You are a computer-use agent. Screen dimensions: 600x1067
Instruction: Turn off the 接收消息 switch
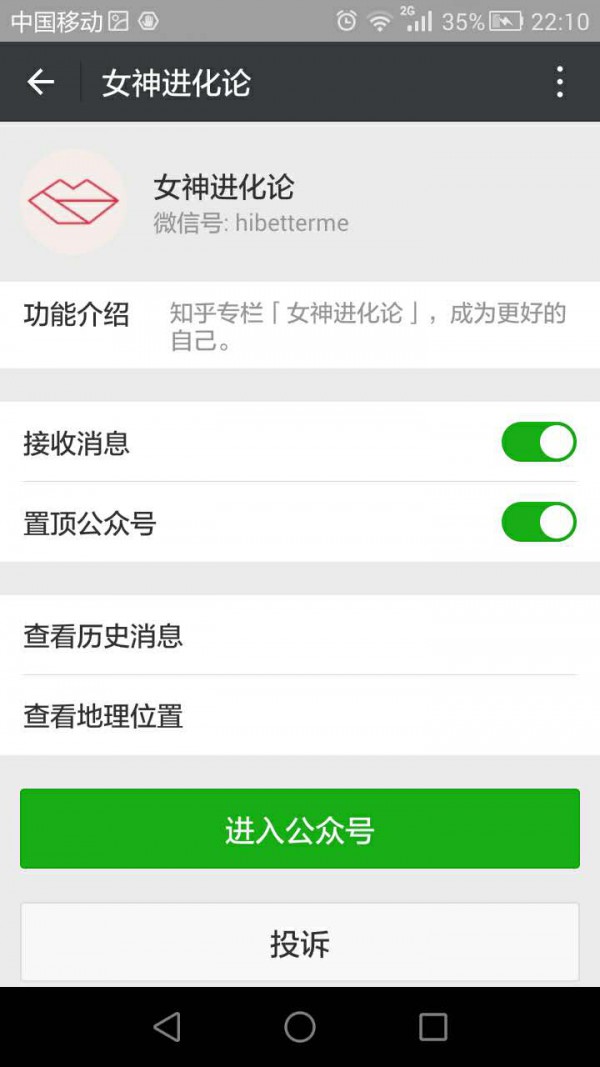click(x=539, y=442)
